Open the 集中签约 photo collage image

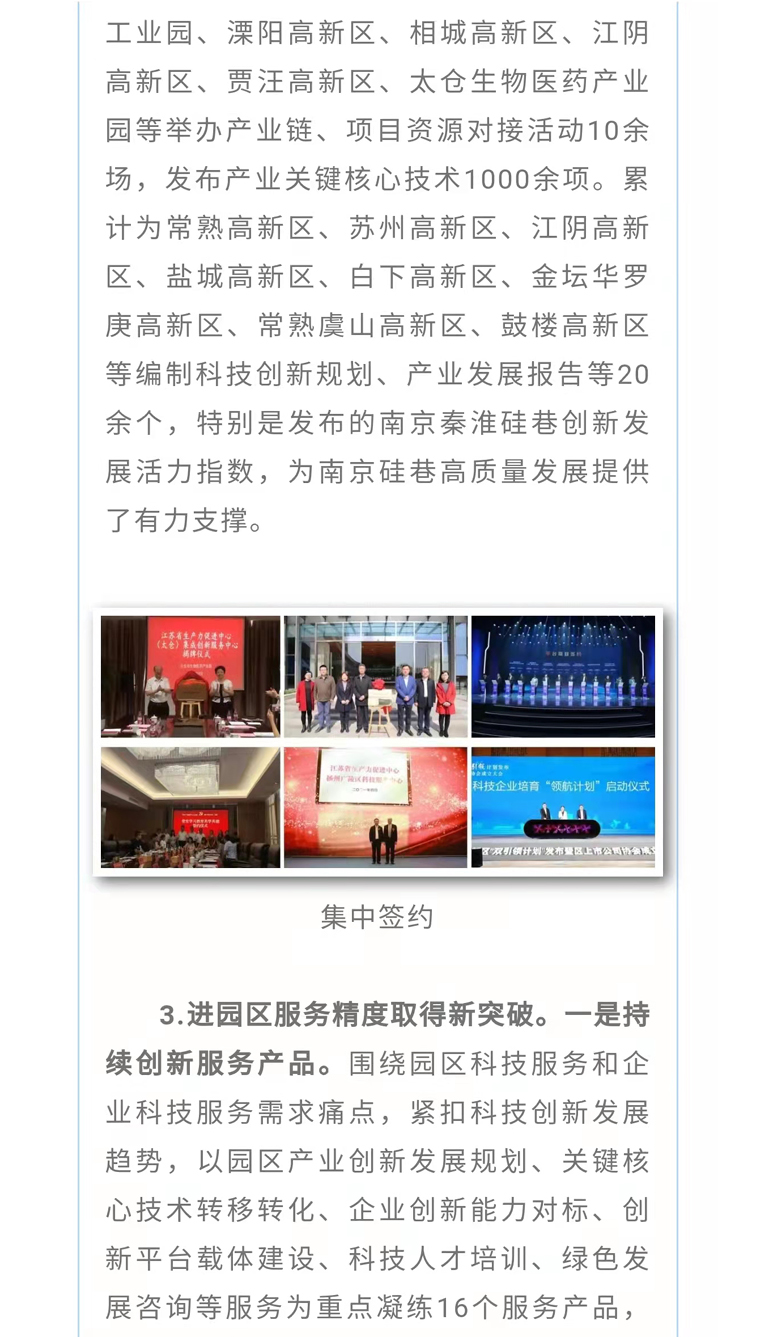click(378, 741)
